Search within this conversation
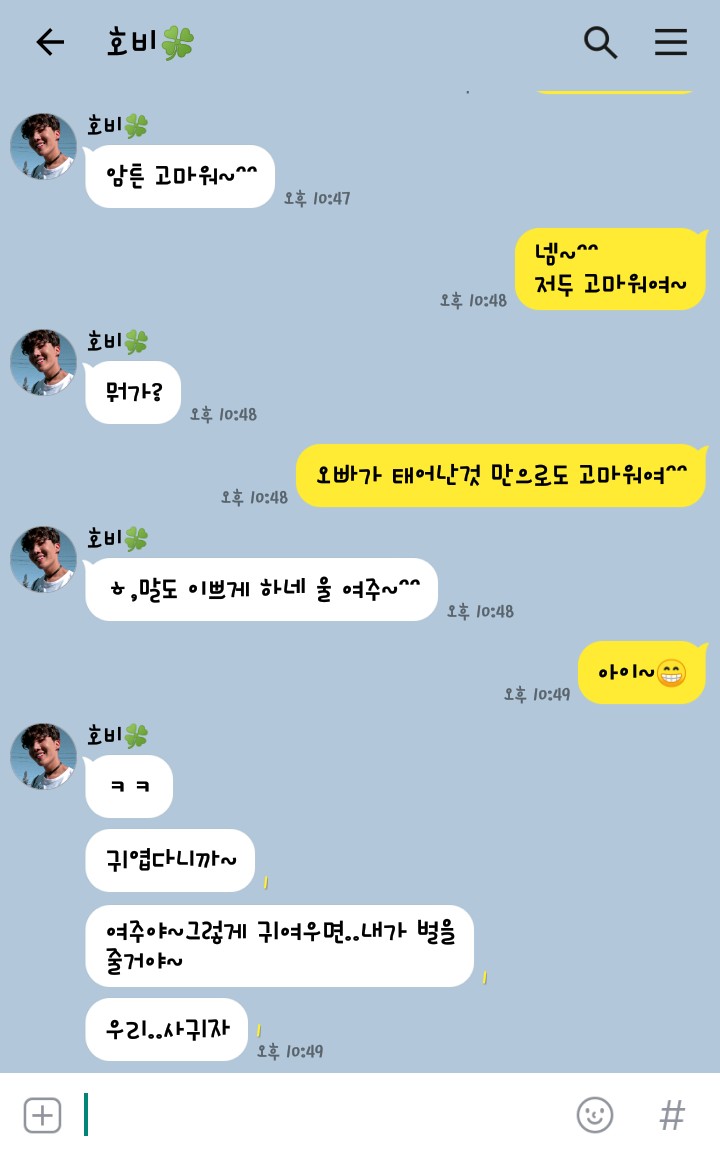 click(x=600, y=42)
